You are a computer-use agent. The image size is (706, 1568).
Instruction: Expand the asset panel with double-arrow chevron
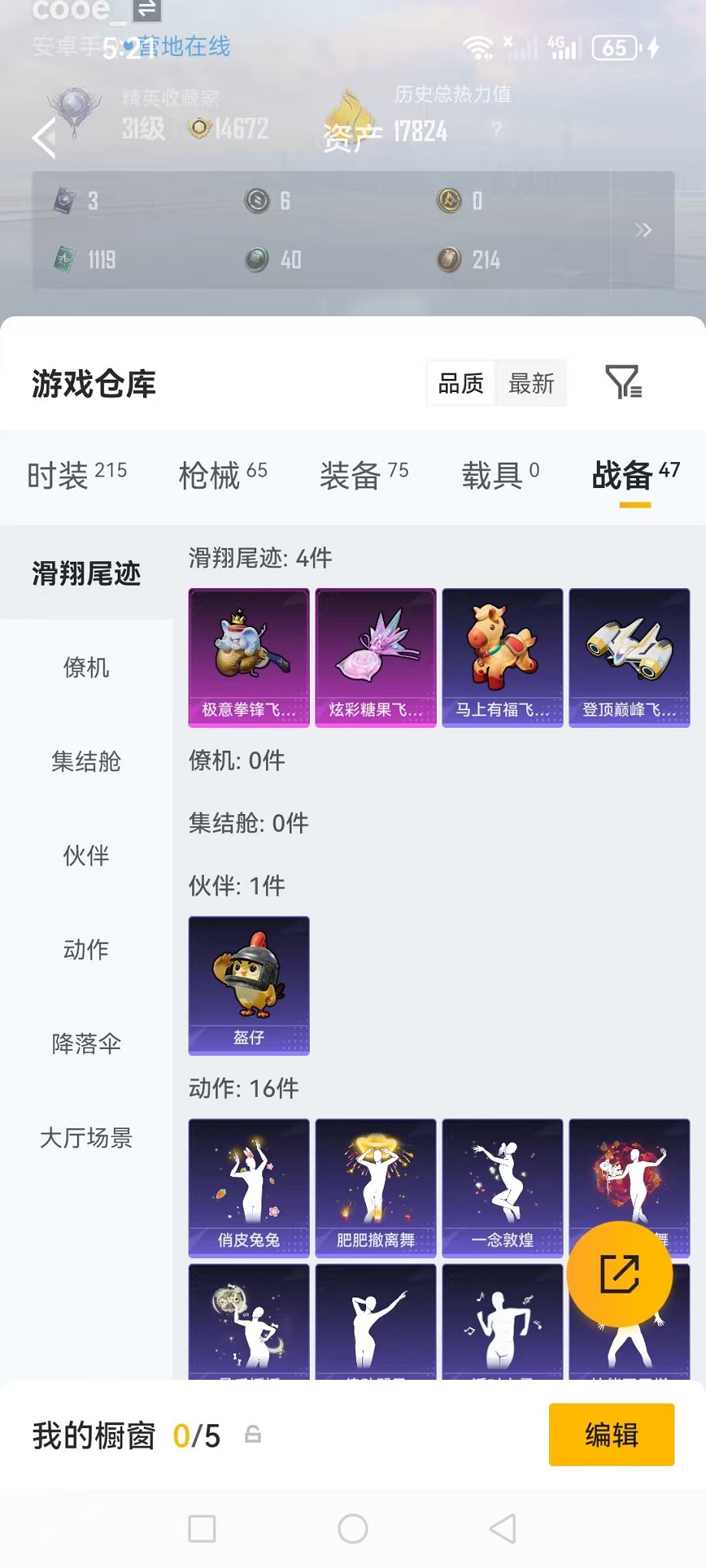(x=644, y=230)
